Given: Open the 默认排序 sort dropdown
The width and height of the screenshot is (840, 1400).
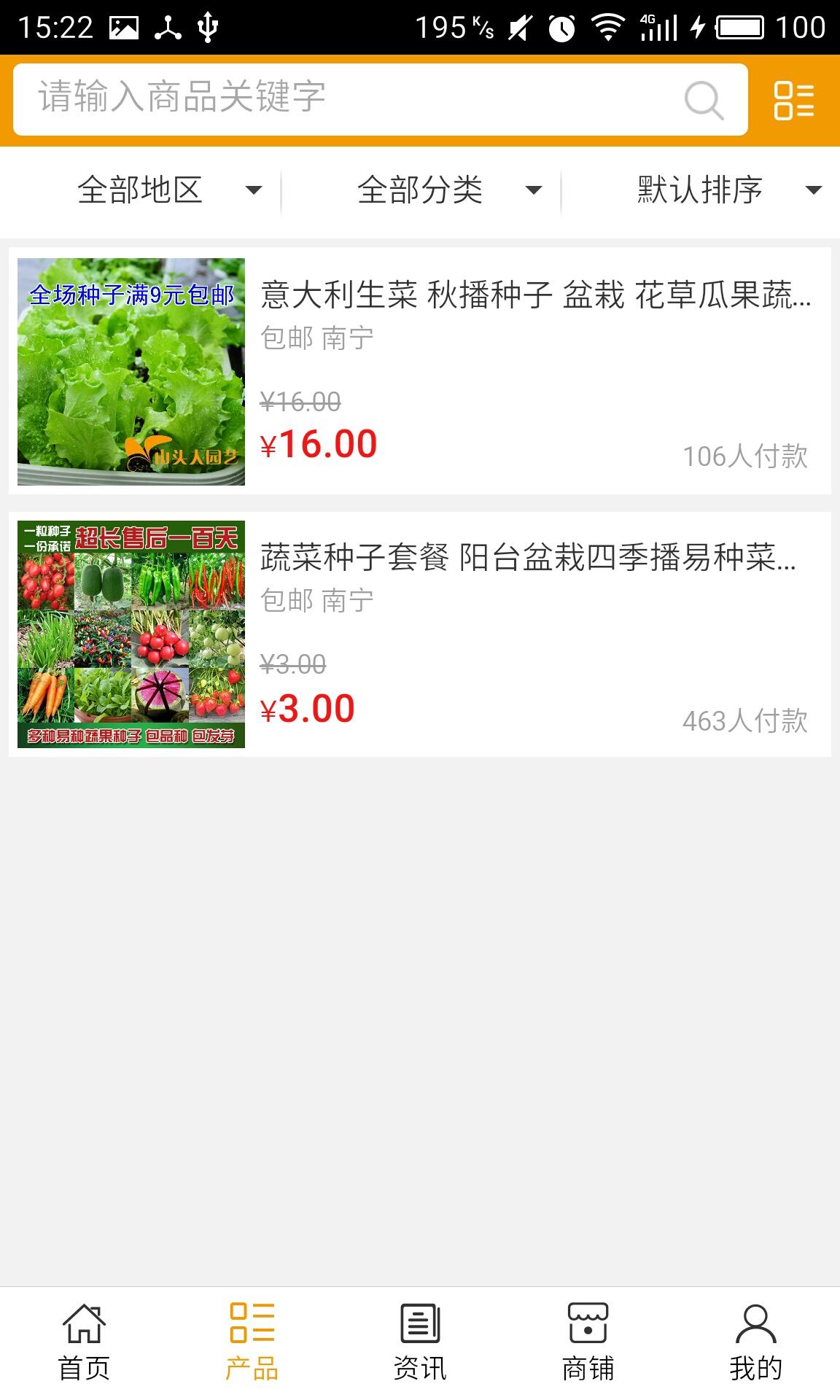Looking at the screenshot, I should 728,190.
